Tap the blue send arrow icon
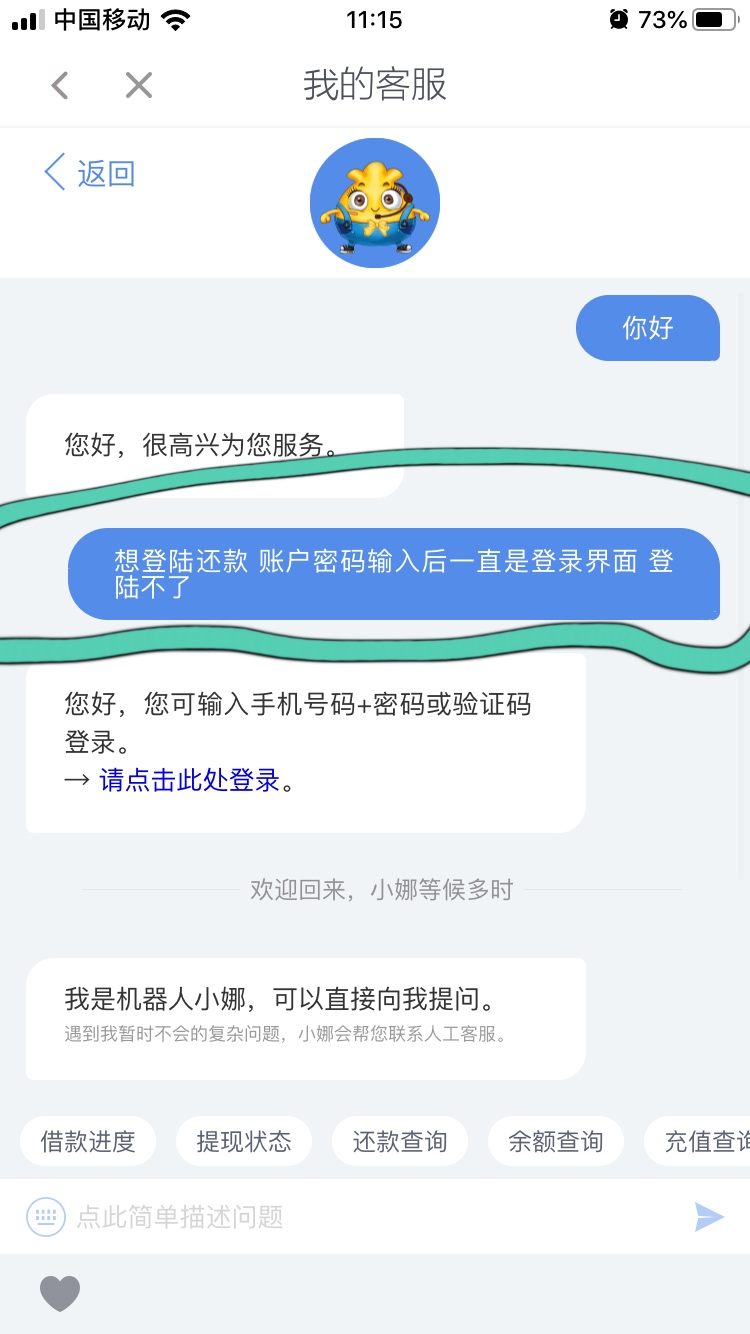This screenshot has width=750, height=1334. [x=709, y=1216]
